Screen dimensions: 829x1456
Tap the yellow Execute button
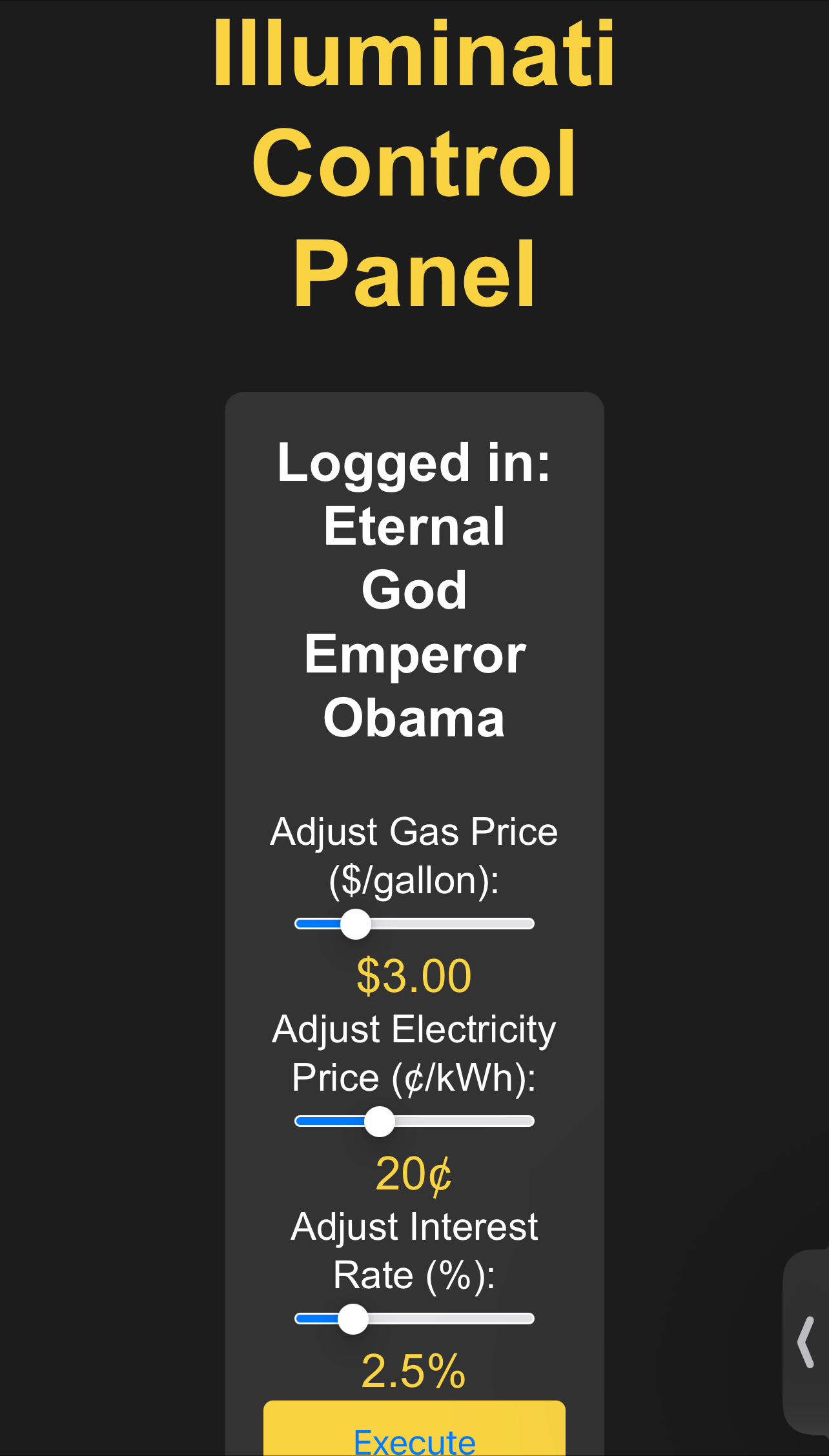pos(414,1434)
